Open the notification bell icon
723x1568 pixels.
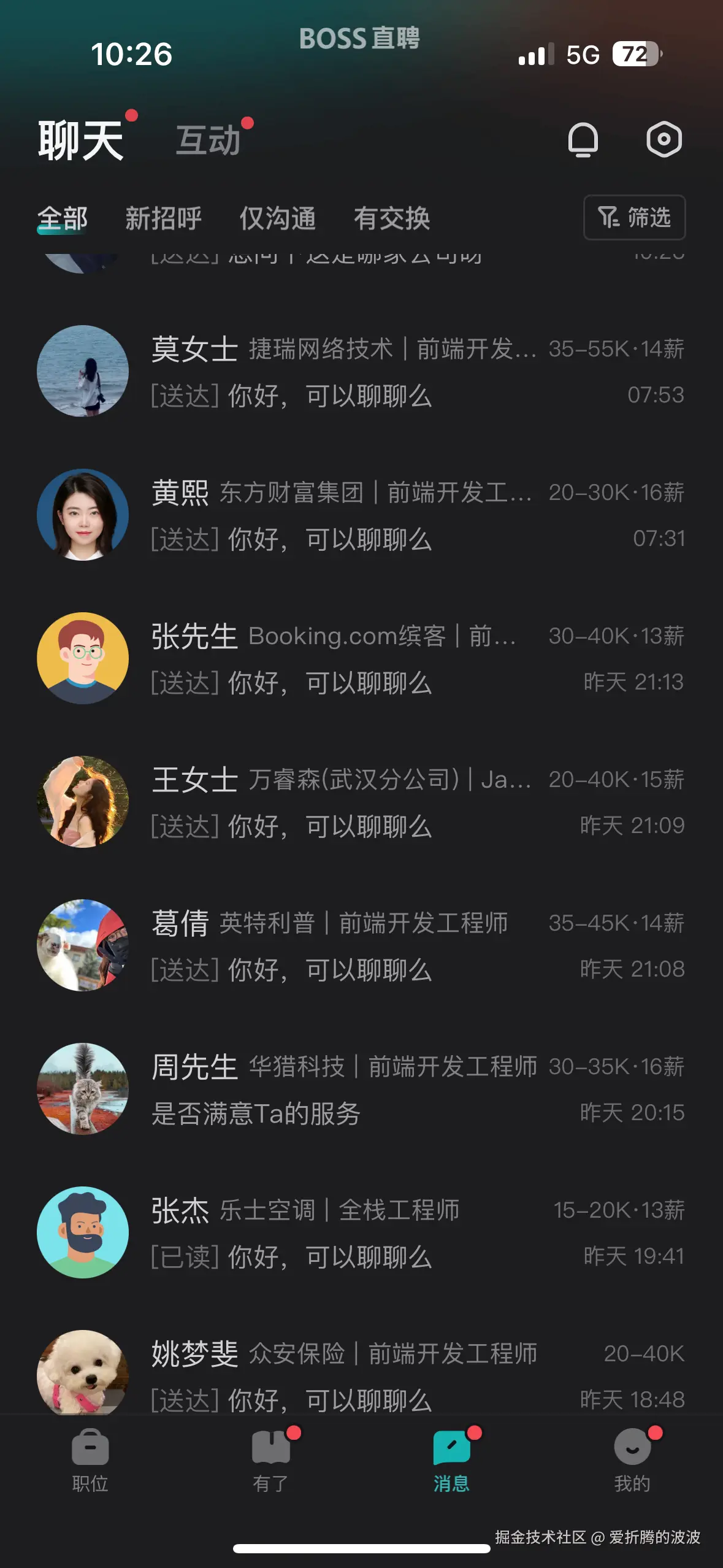click(583, 139)
